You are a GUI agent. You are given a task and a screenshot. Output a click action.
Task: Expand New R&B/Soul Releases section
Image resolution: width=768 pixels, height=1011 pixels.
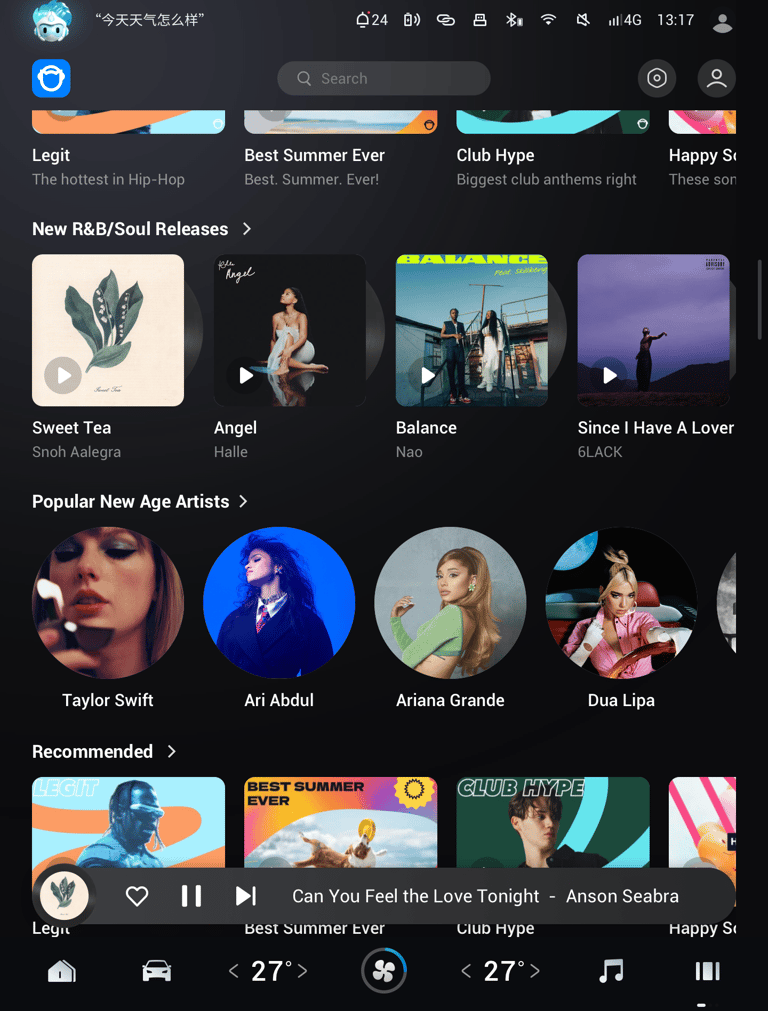(246, 229)
